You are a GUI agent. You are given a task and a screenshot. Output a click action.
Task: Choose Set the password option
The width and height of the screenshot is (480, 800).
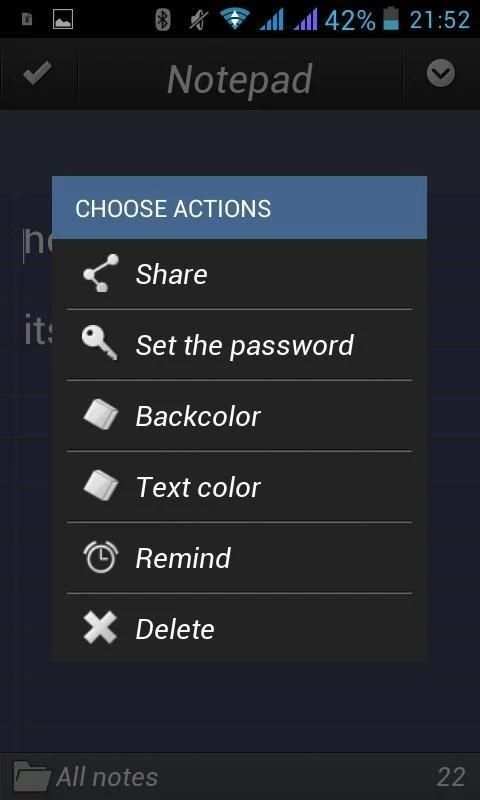(239, 345)
